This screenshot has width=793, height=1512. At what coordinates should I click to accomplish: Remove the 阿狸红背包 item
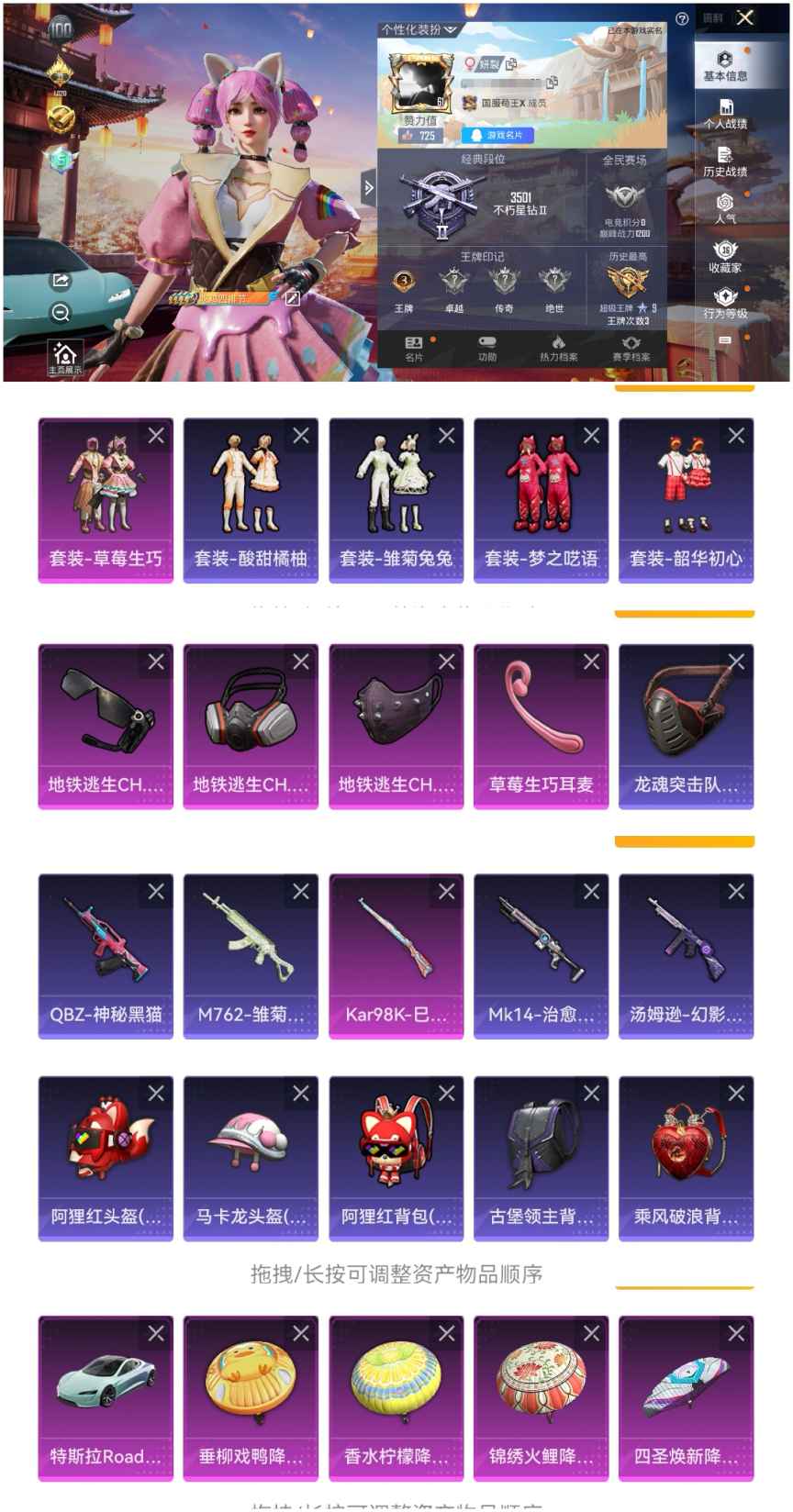[446, 1093]
